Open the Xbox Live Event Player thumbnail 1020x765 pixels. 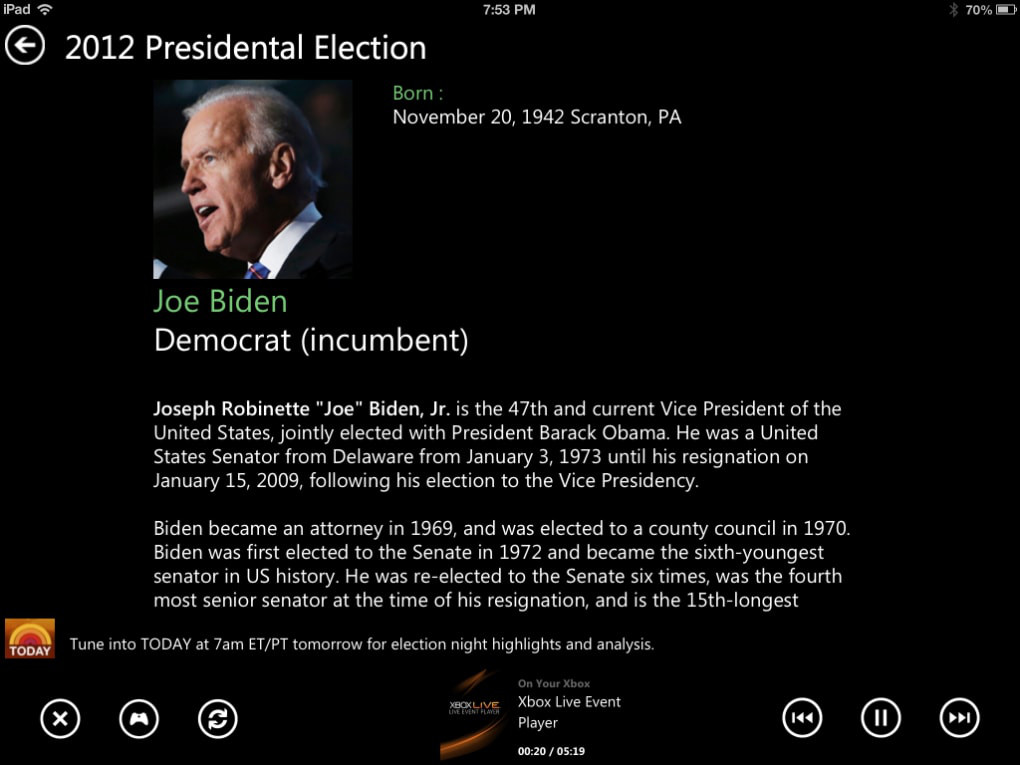coord(473,716)
